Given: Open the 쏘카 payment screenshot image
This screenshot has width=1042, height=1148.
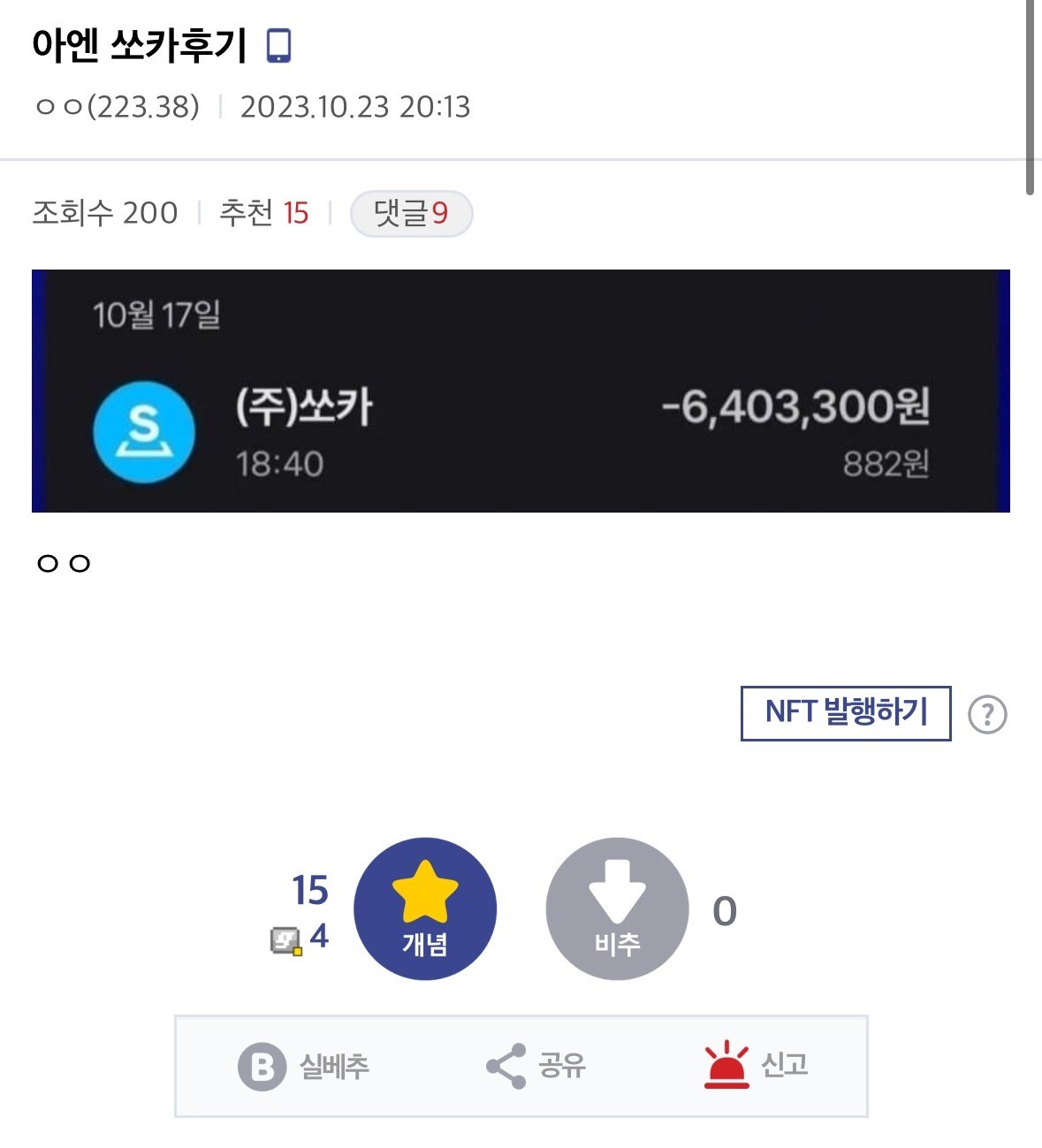Looking at the screenshot, I should [x=521, y=391].
